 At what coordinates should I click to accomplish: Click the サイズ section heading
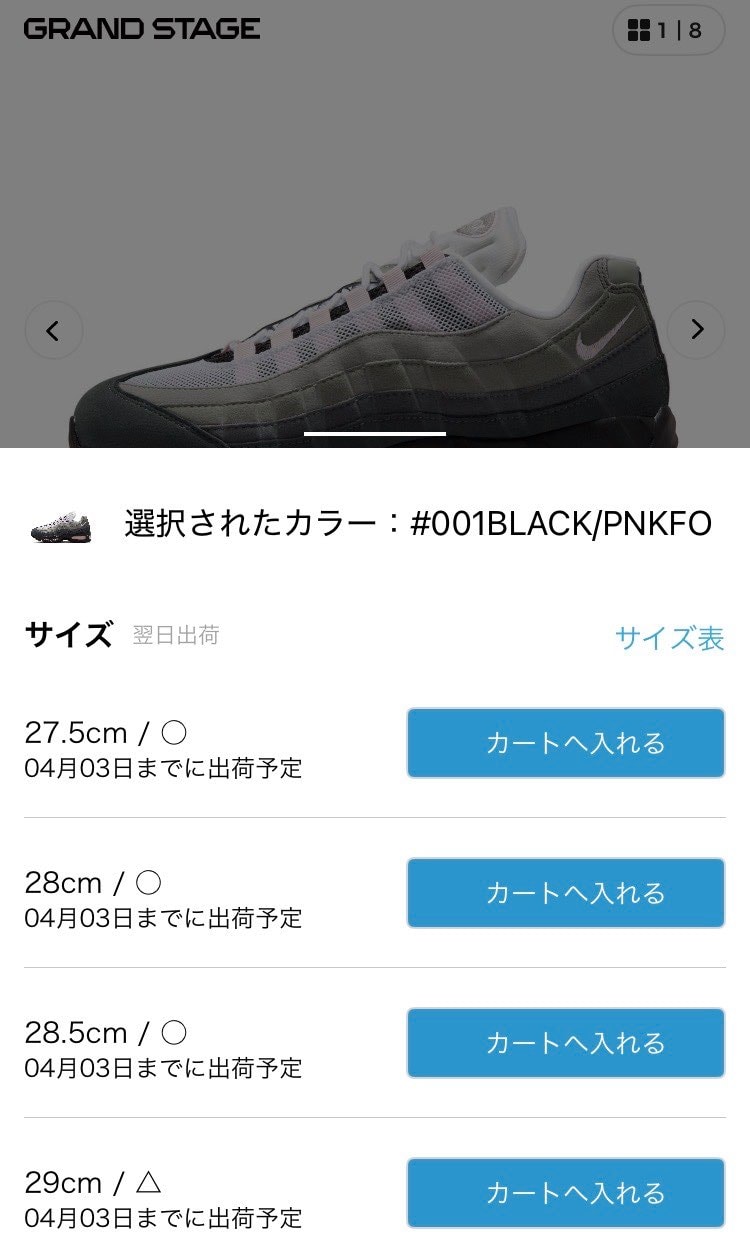68,636
